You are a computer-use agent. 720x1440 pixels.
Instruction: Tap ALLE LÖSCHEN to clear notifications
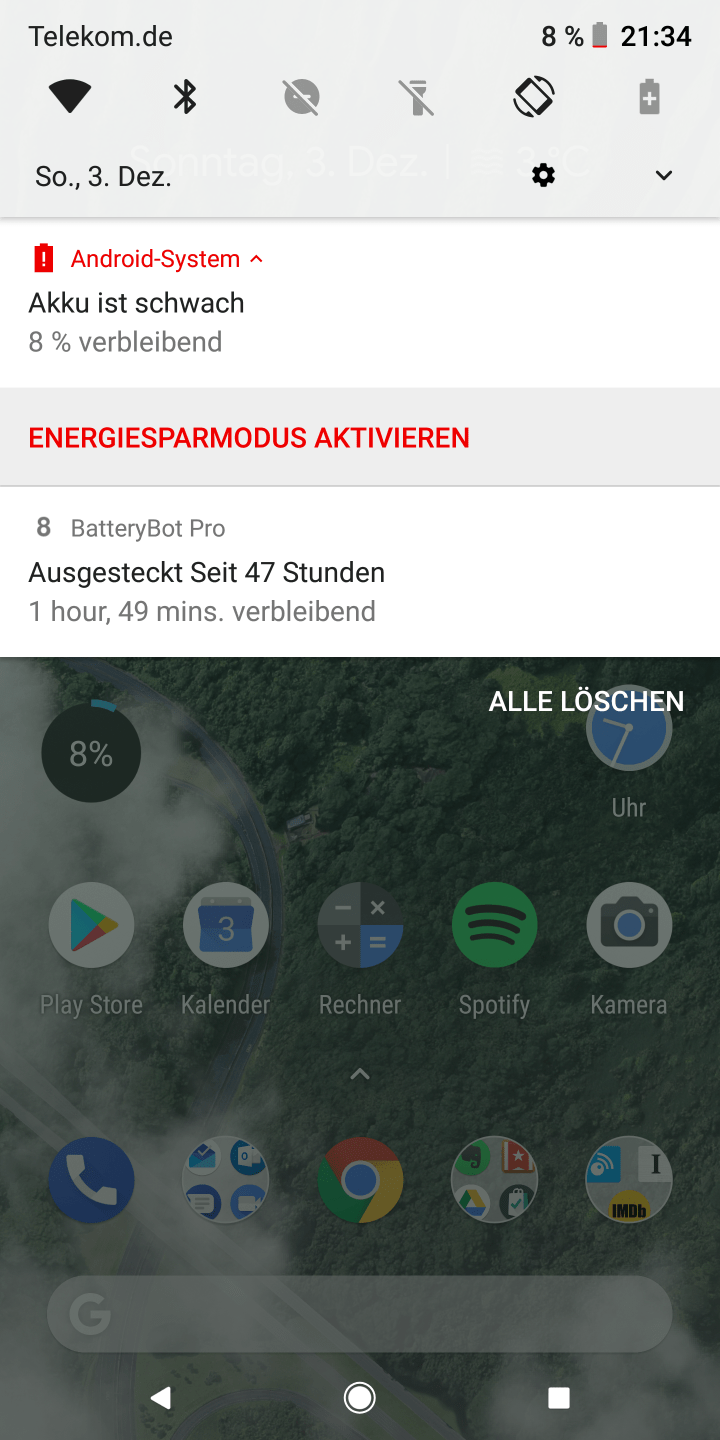pos(585,701)
